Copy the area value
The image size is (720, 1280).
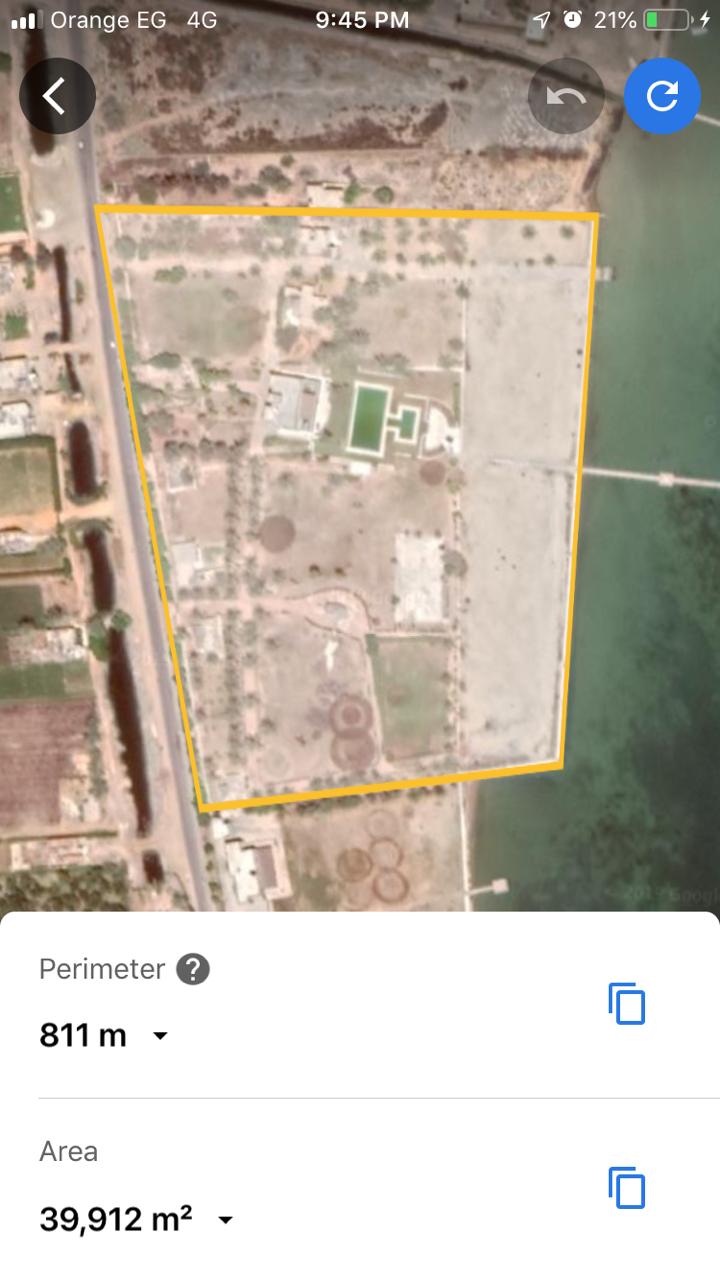click(627, 1187)
